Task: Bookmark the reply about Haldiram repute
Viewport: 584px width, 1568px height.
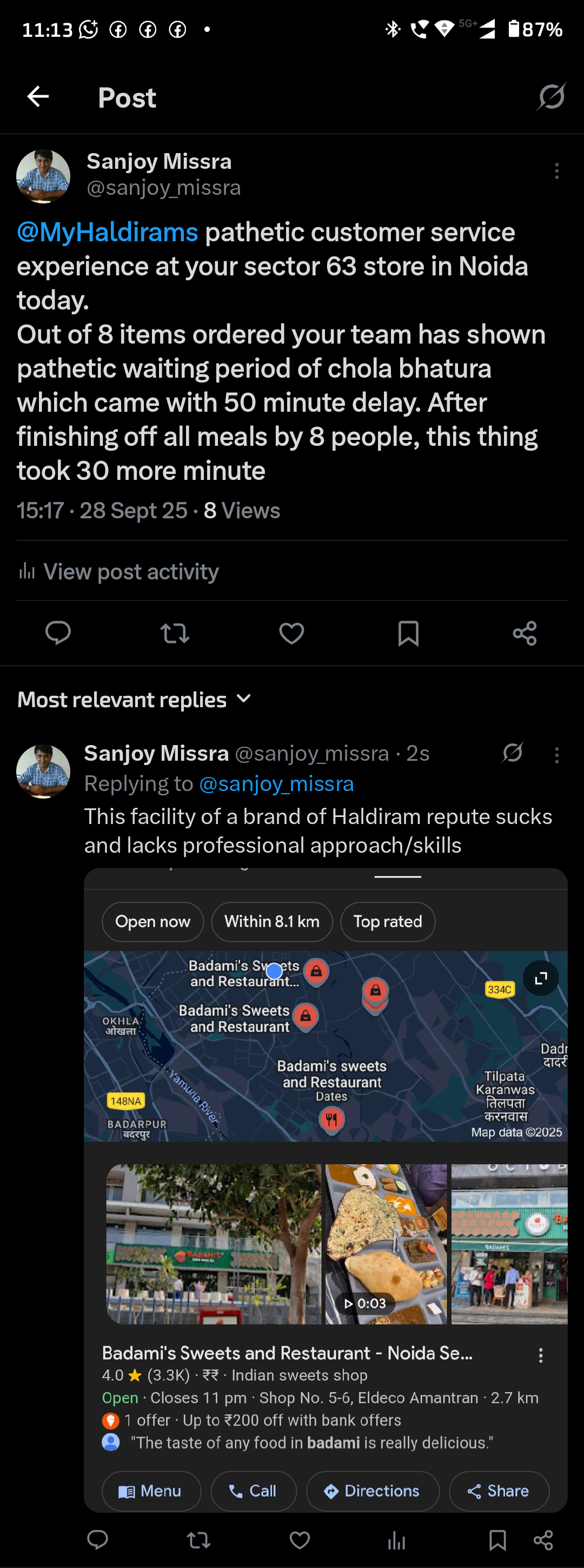Action: click(497, 1540)
